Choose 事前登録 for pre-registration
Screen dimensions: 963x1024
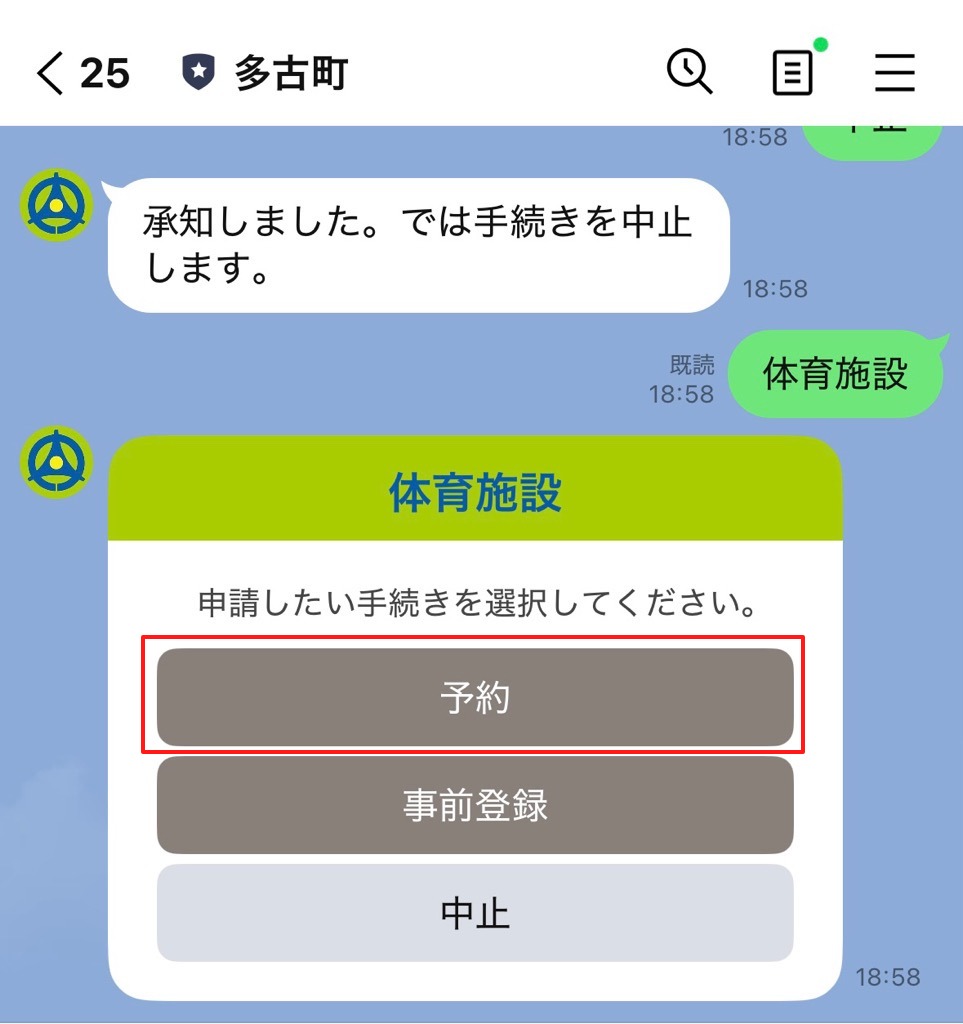(475, 805)
